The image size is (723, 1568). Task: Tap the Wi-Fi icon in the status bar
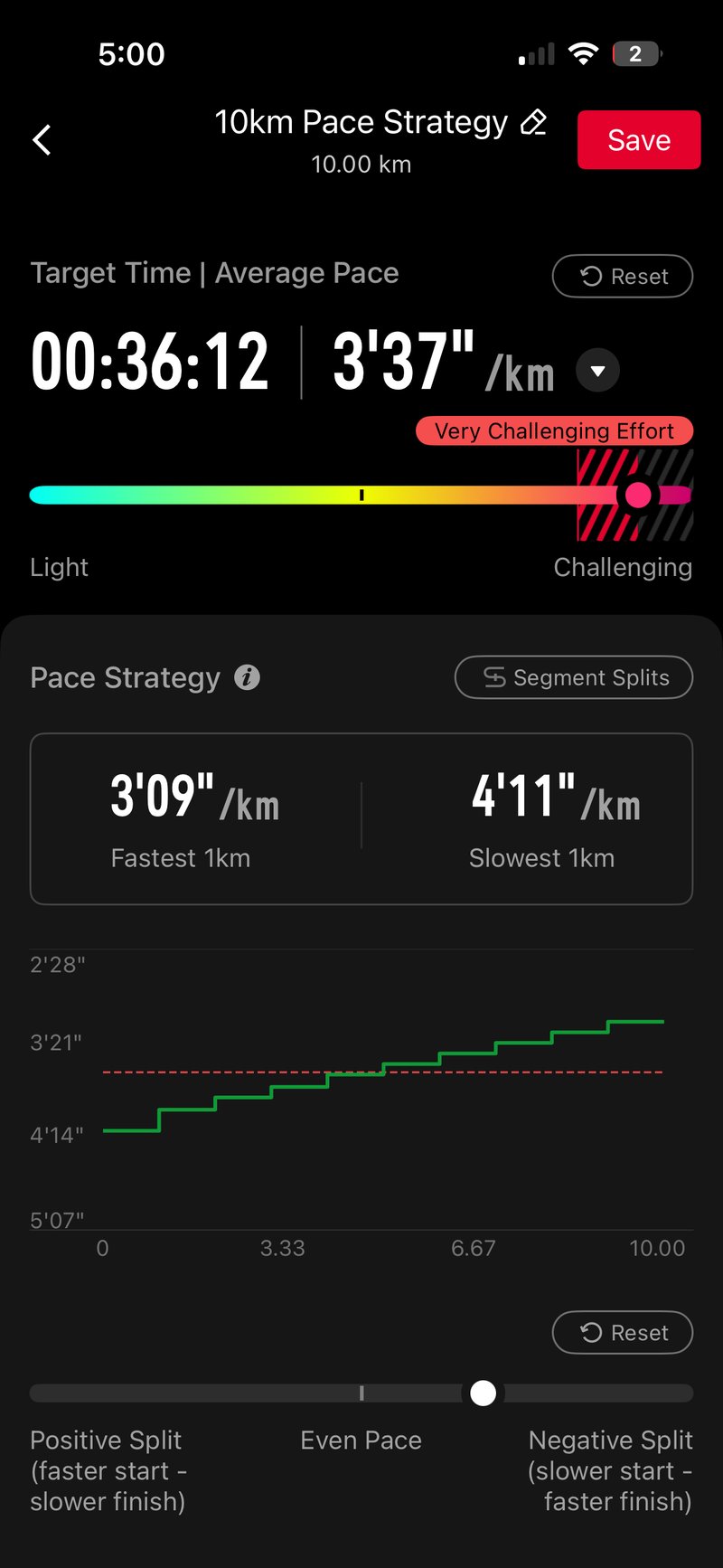pos(583,53)
